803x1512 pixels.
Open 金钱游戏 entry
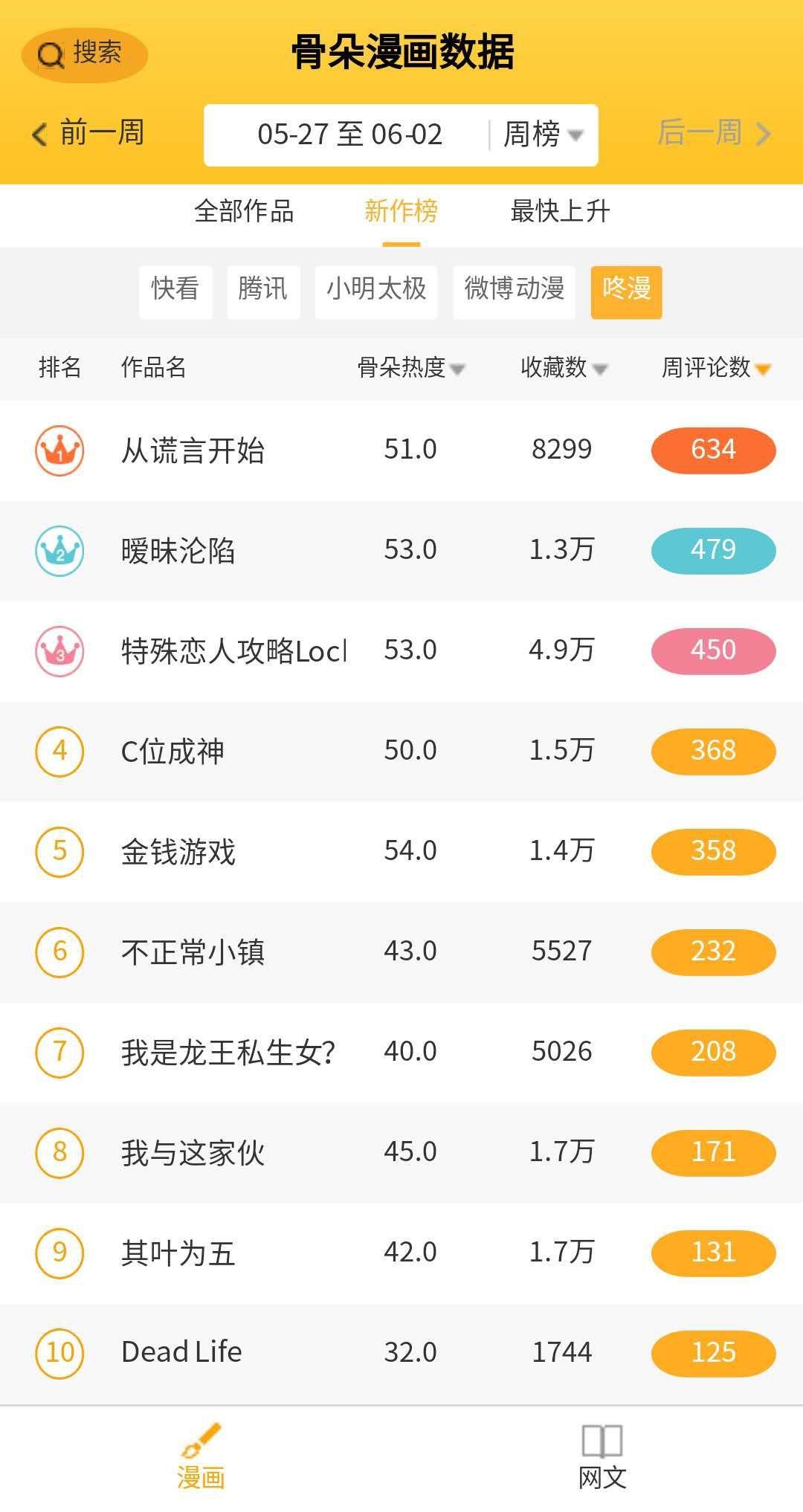click(x=401, y=852)
